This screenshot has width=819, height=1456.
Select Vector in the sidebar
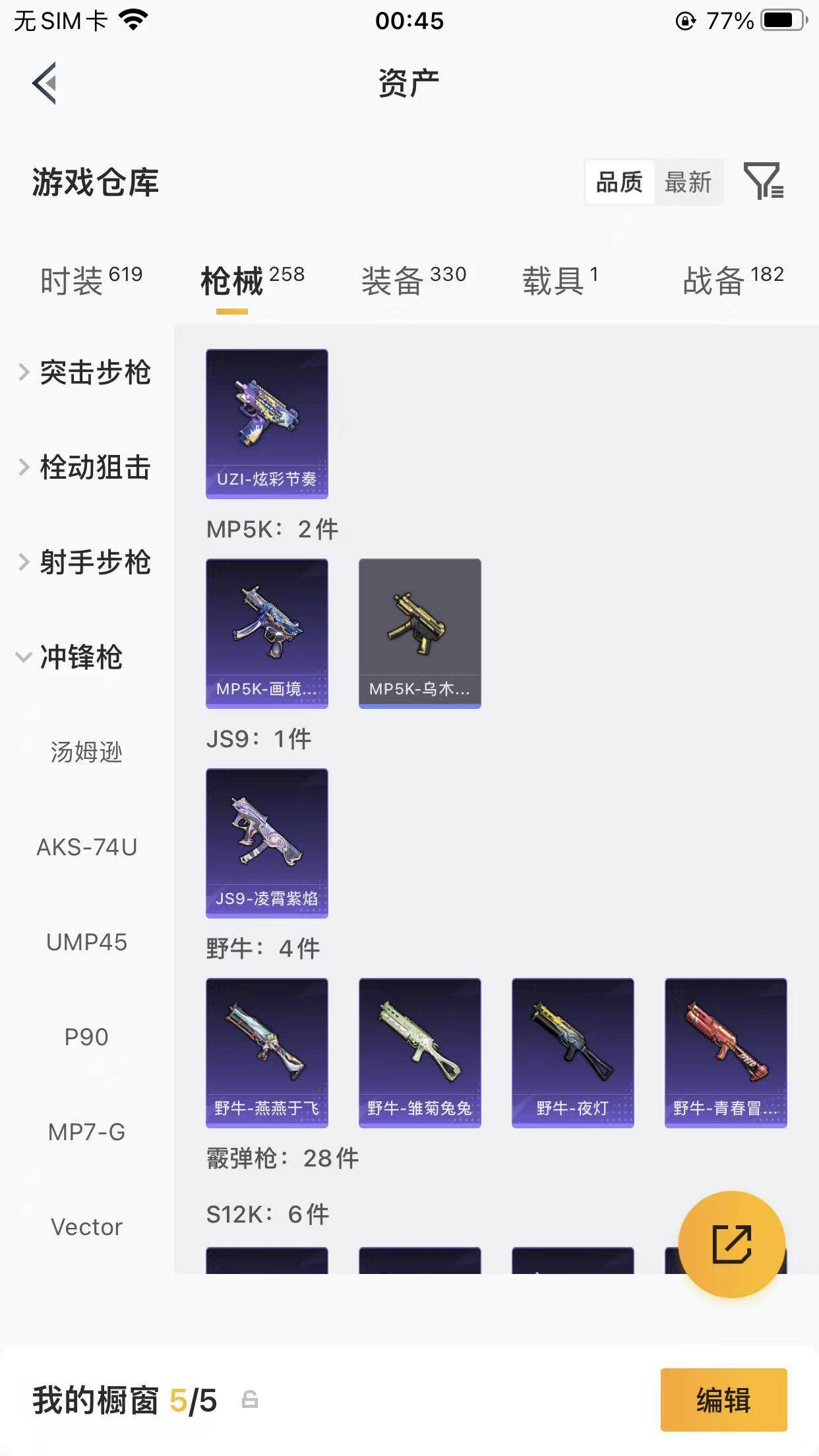[86, 1226]
